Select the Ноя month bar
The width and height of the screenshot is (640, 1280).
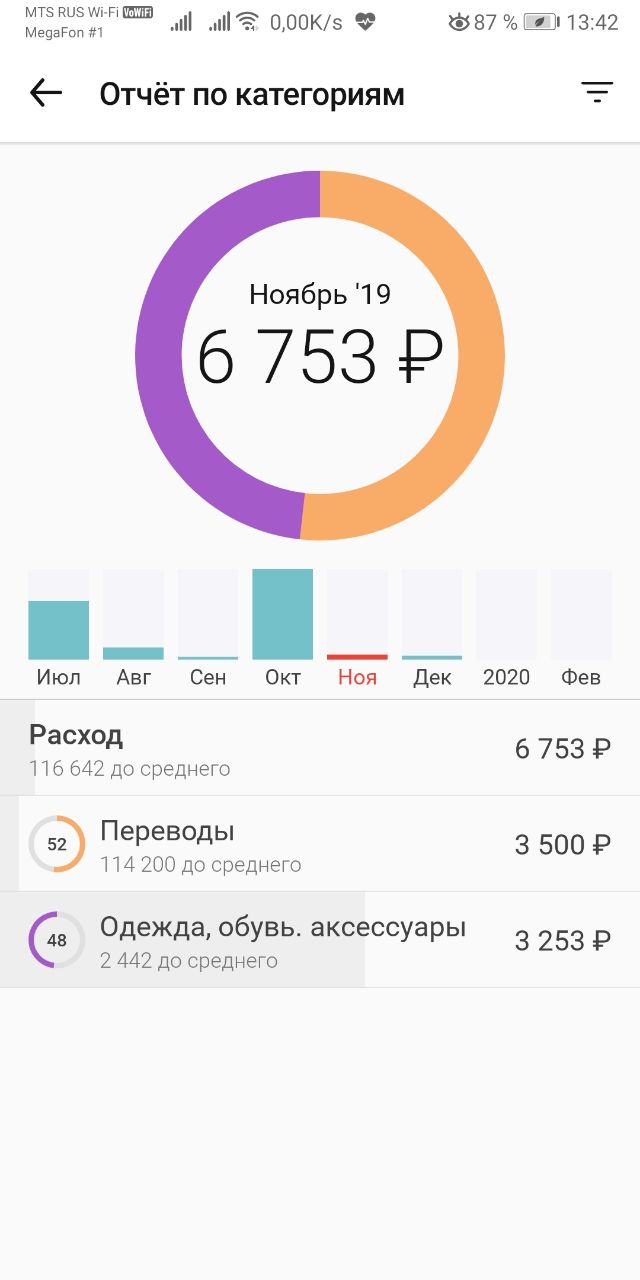pos(357,628)
